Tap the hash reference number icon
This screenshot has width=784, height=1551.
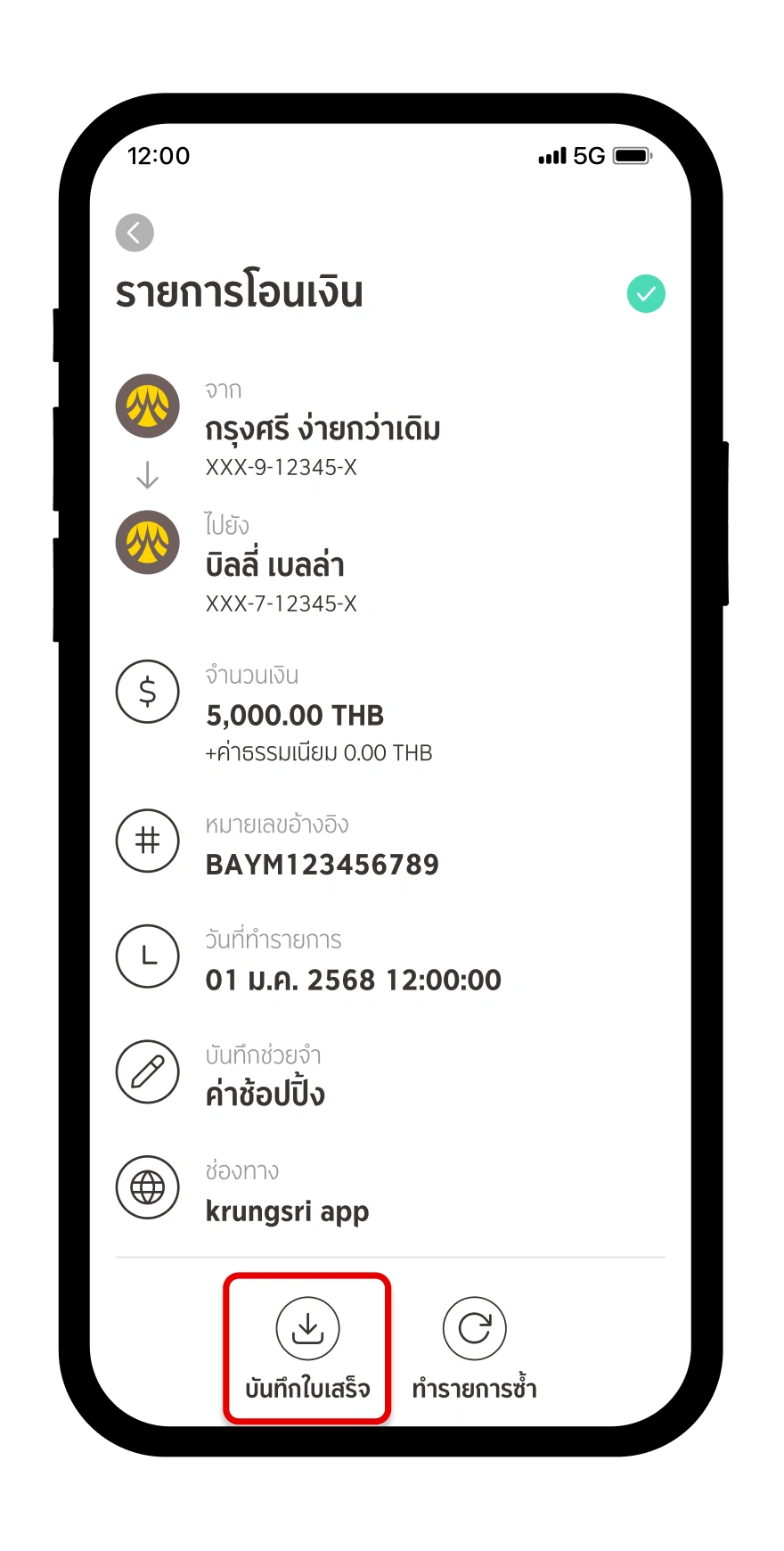coord(147,841)
